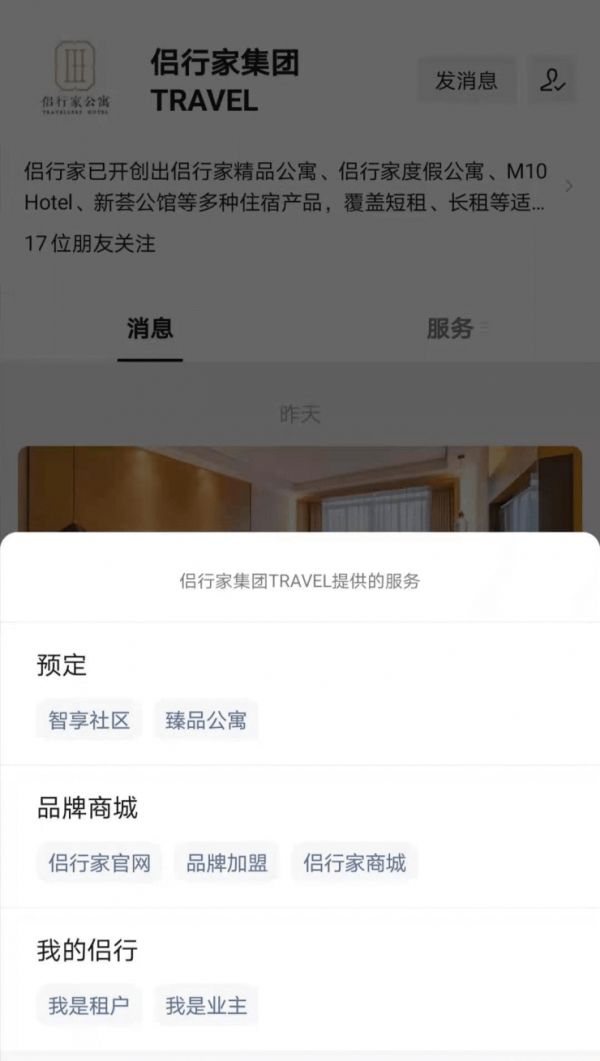The width and height of the screenshot is (600, 1061).
Task: Switch to the 服务 tab
Action: [x=450, y=328]
